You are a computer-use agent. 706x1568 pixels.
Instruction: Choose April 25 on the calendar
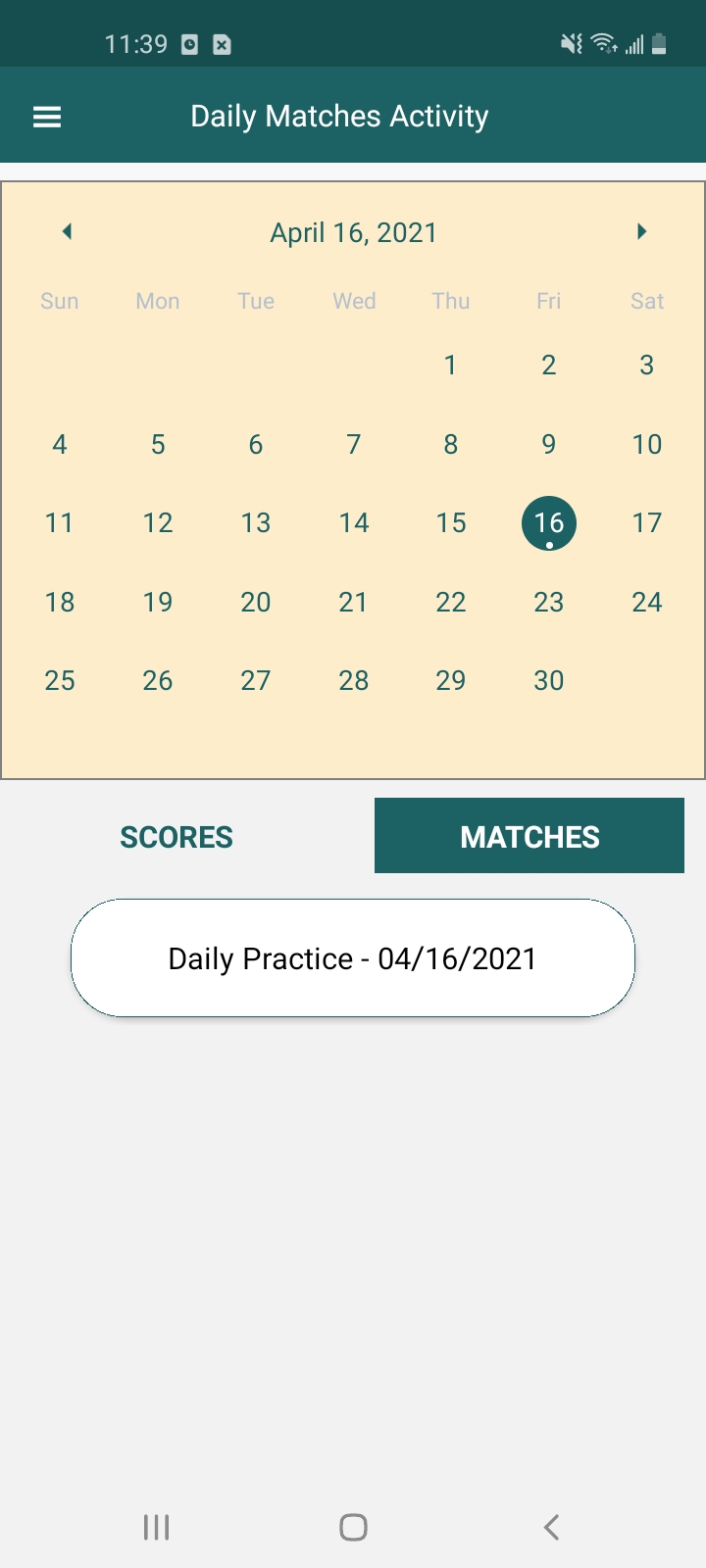tap(60, 681)
